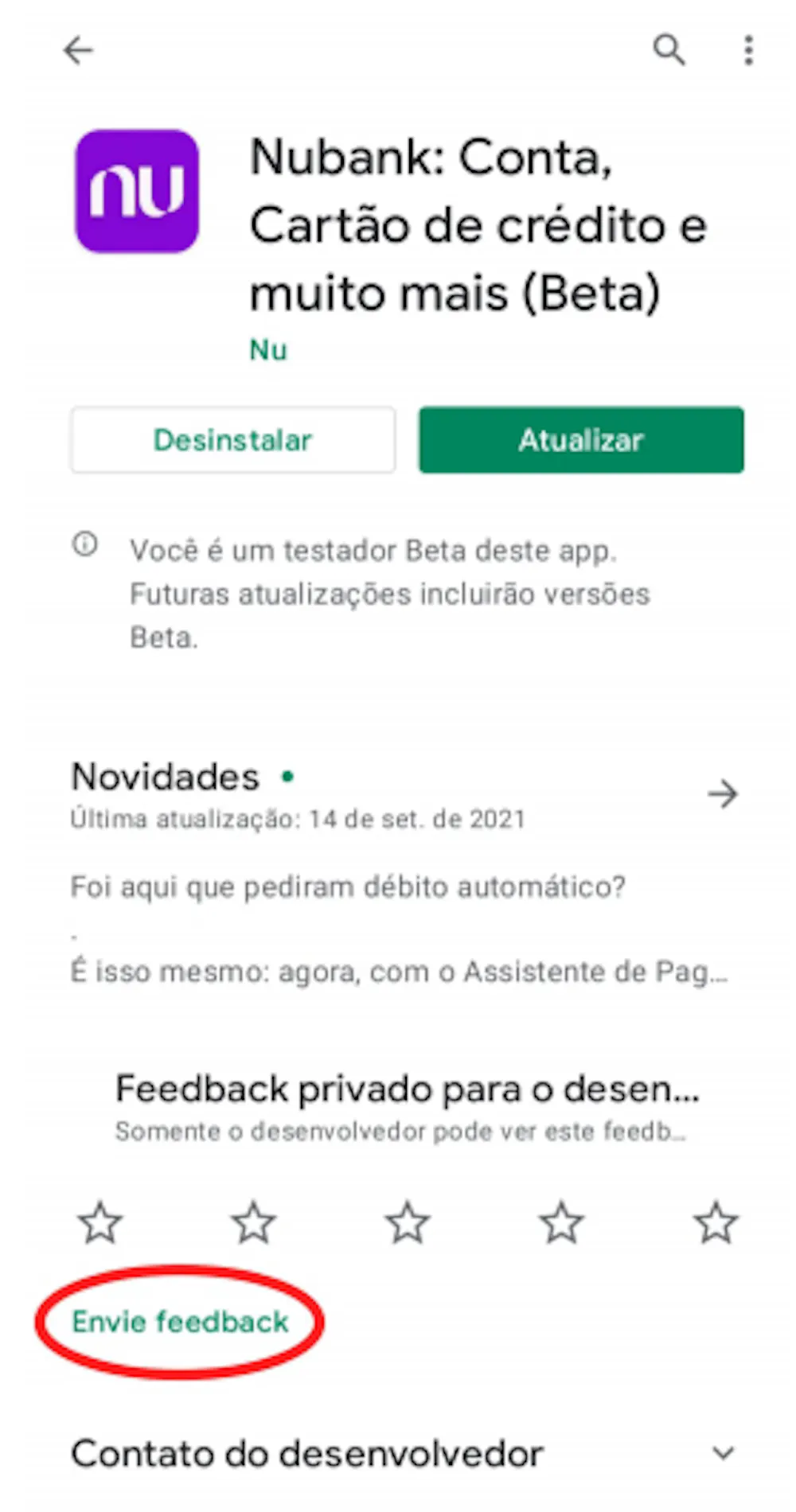Image resolution: width=796 pixels, height=1512 pixels.
Task: Choose a four-star rating
Action: 562,1223
